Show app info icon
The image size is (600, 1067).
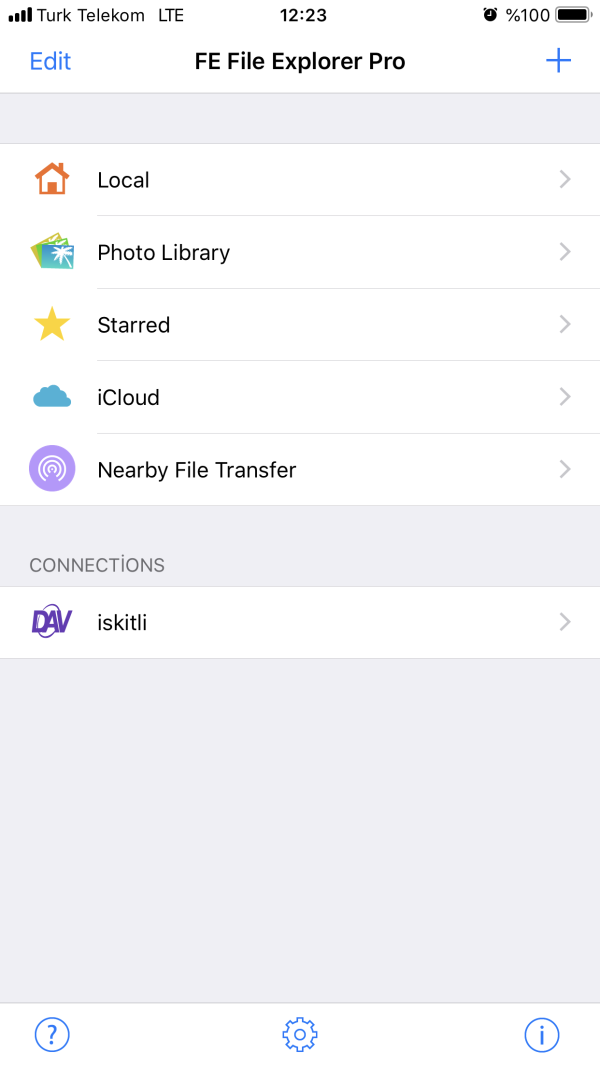point(541,1034)
